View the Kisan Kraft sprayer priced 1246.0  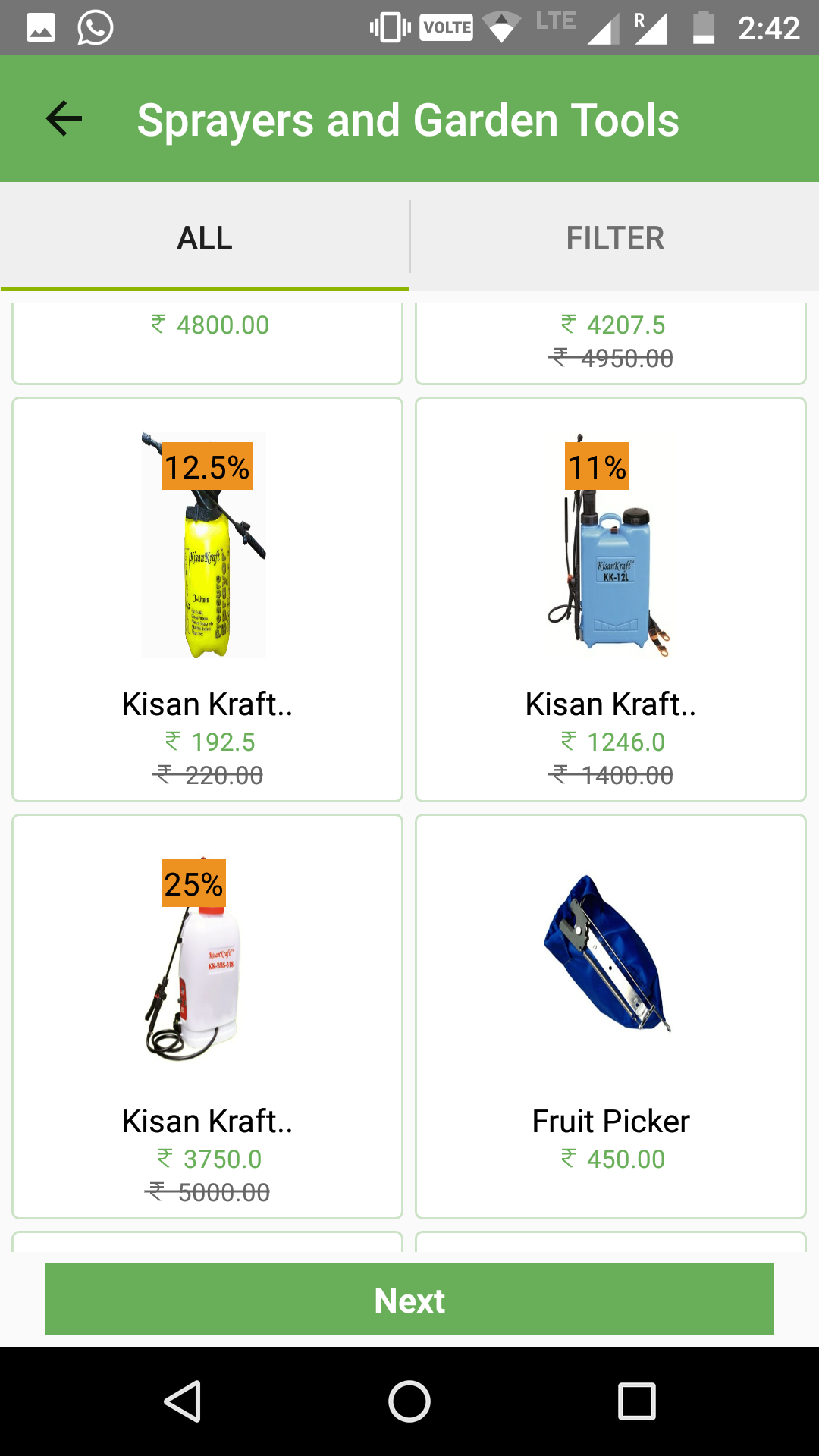click(610, 599)
